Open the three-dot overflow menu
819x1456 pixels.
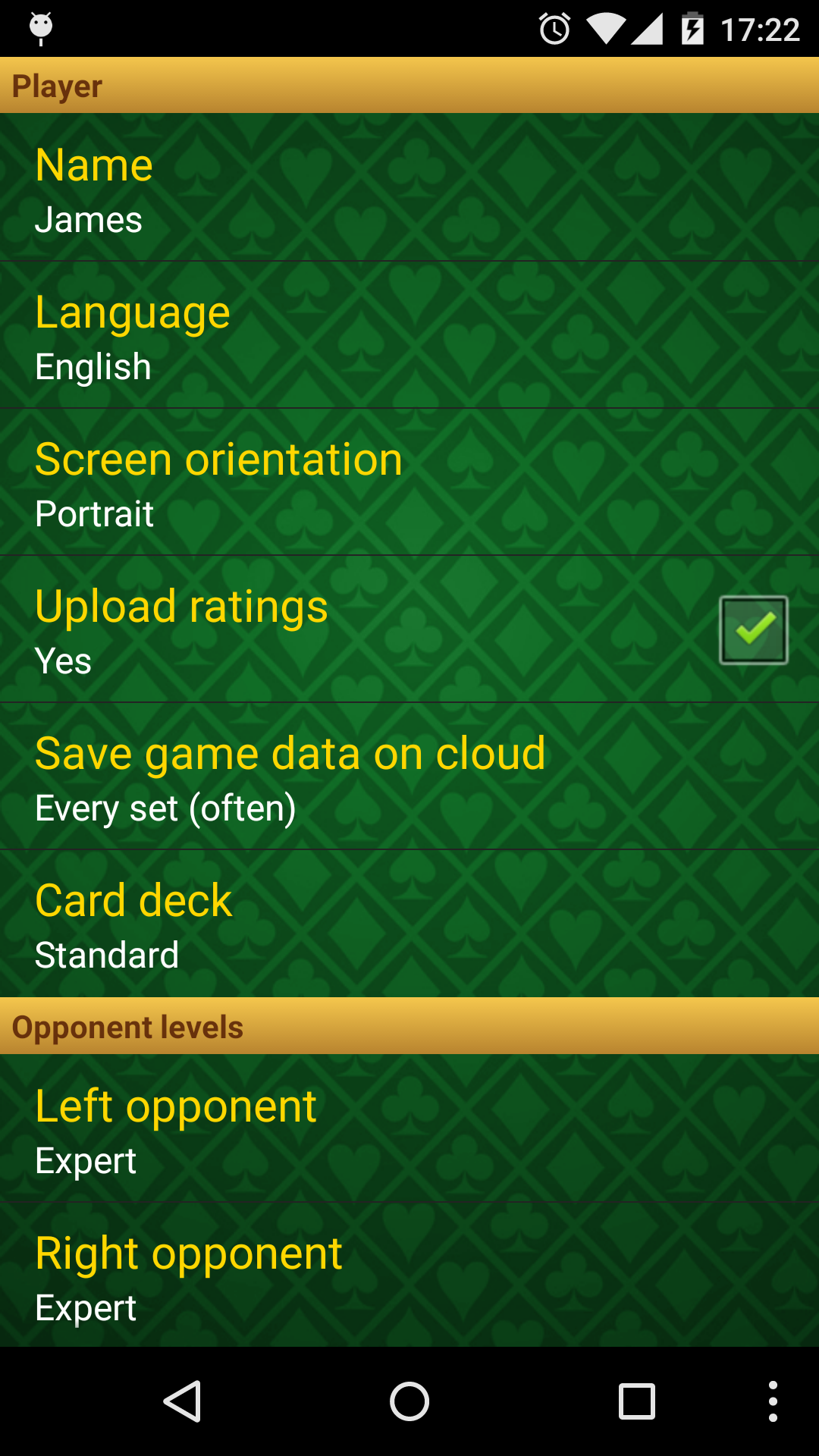[773, 1401]
